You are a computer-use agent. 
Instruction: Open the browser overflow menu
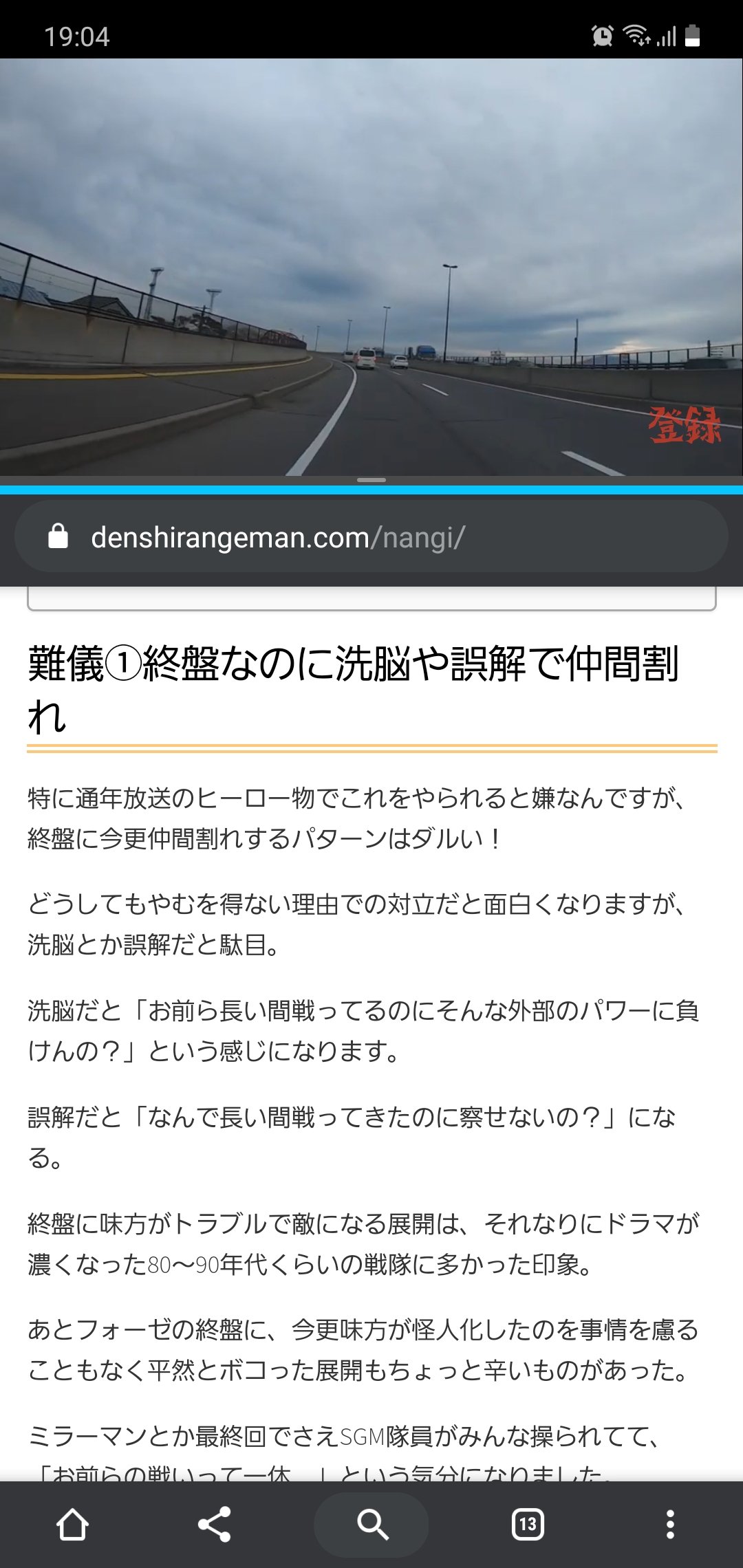pyautogui.click(x=669, y=1525)
